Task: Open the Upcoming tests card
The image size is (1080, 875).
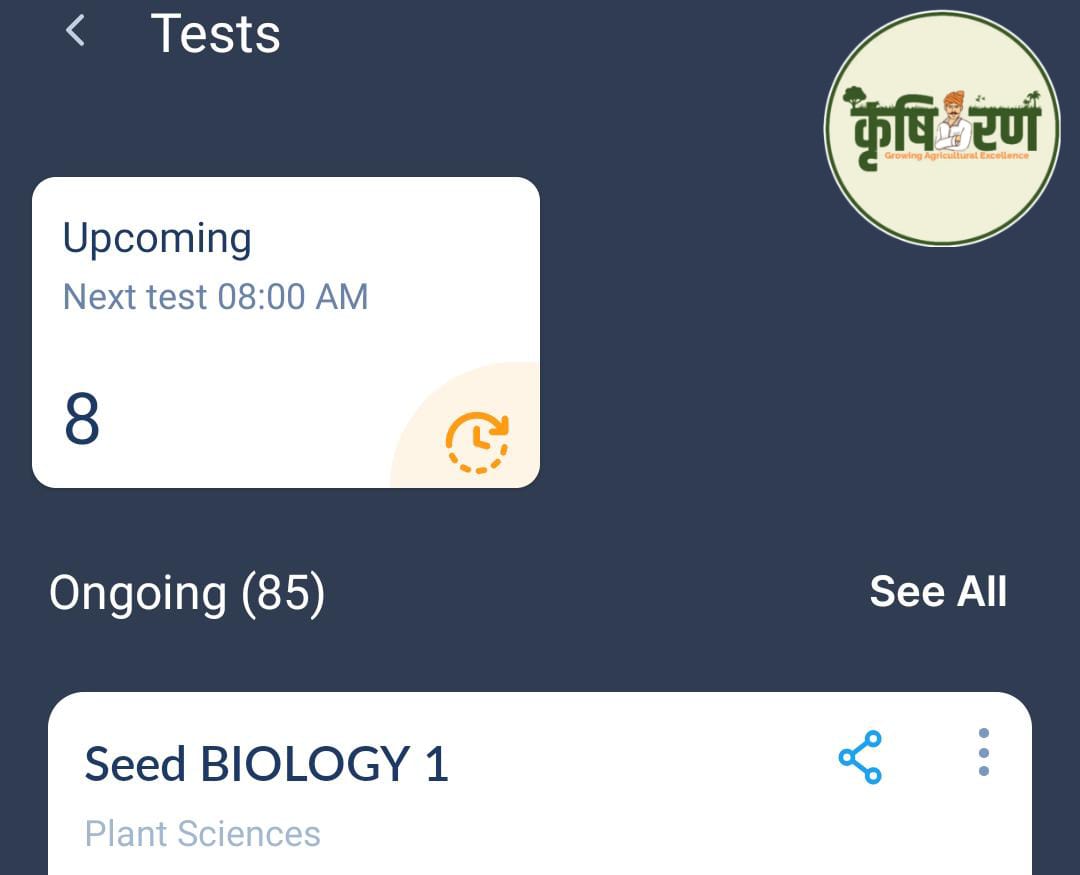Action: point(285,332)
